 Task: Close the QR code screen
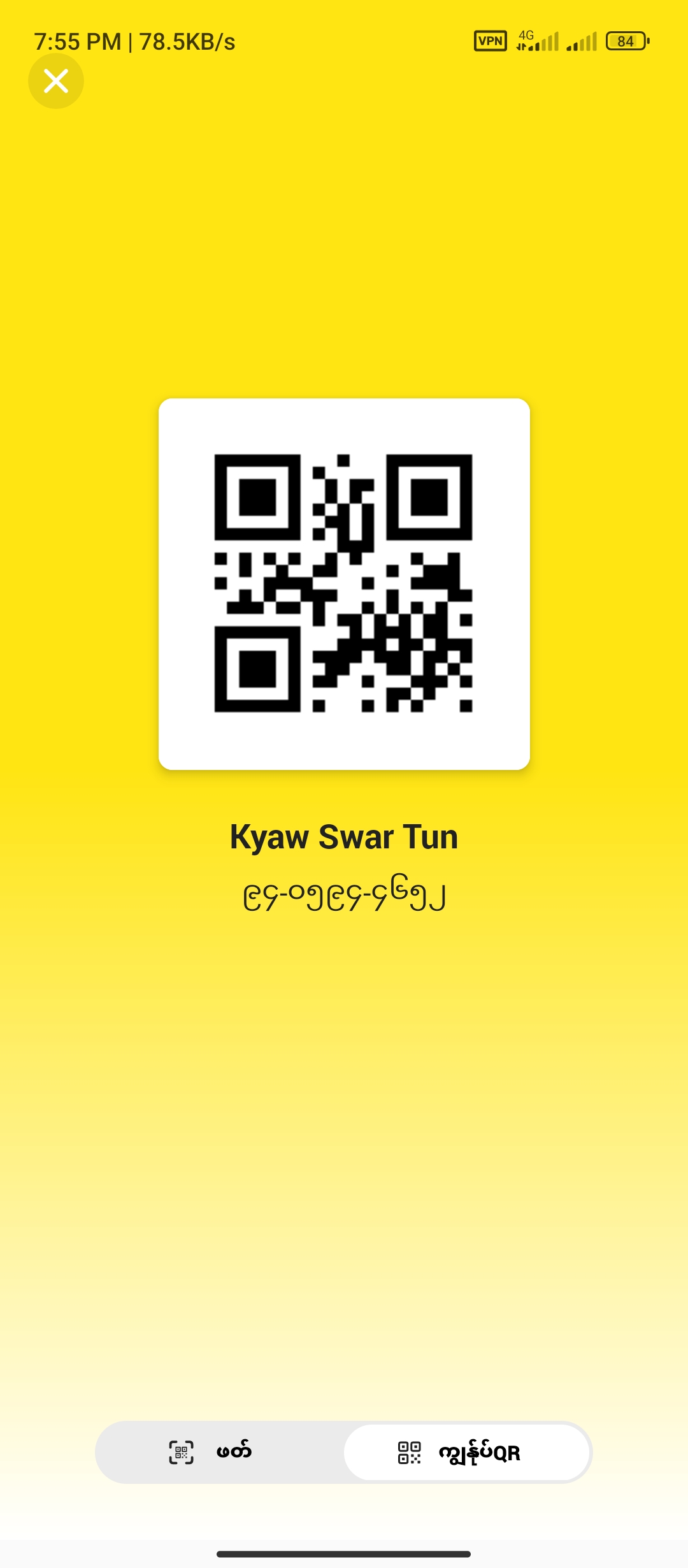coord(56,81)
